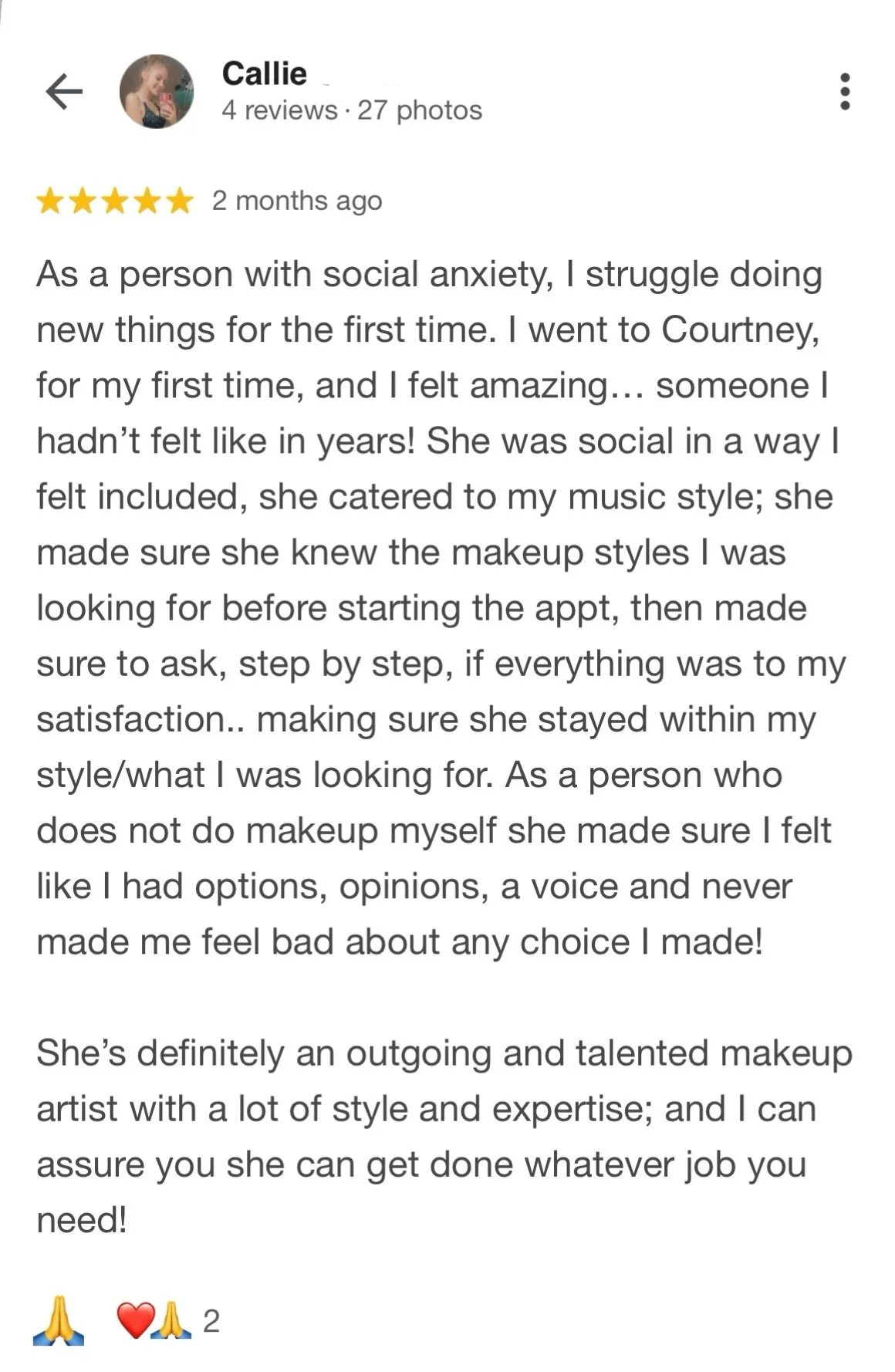Viewport: 895px width, 1372px height.
Task: Open the three-dot overflow menu
Action: click(x=846, y=92)
